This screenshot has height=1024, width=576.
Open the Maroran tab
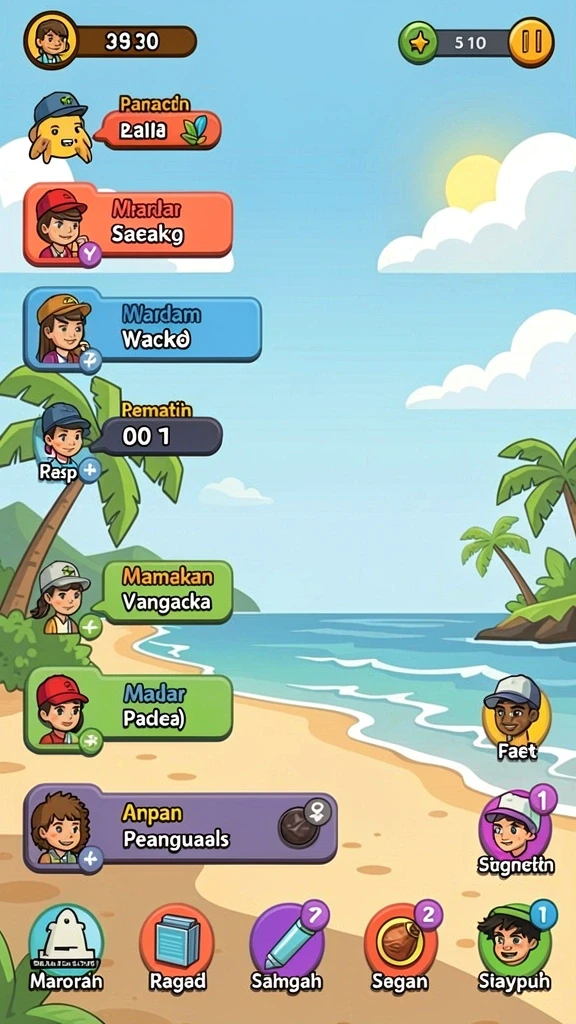click(66, 946)
